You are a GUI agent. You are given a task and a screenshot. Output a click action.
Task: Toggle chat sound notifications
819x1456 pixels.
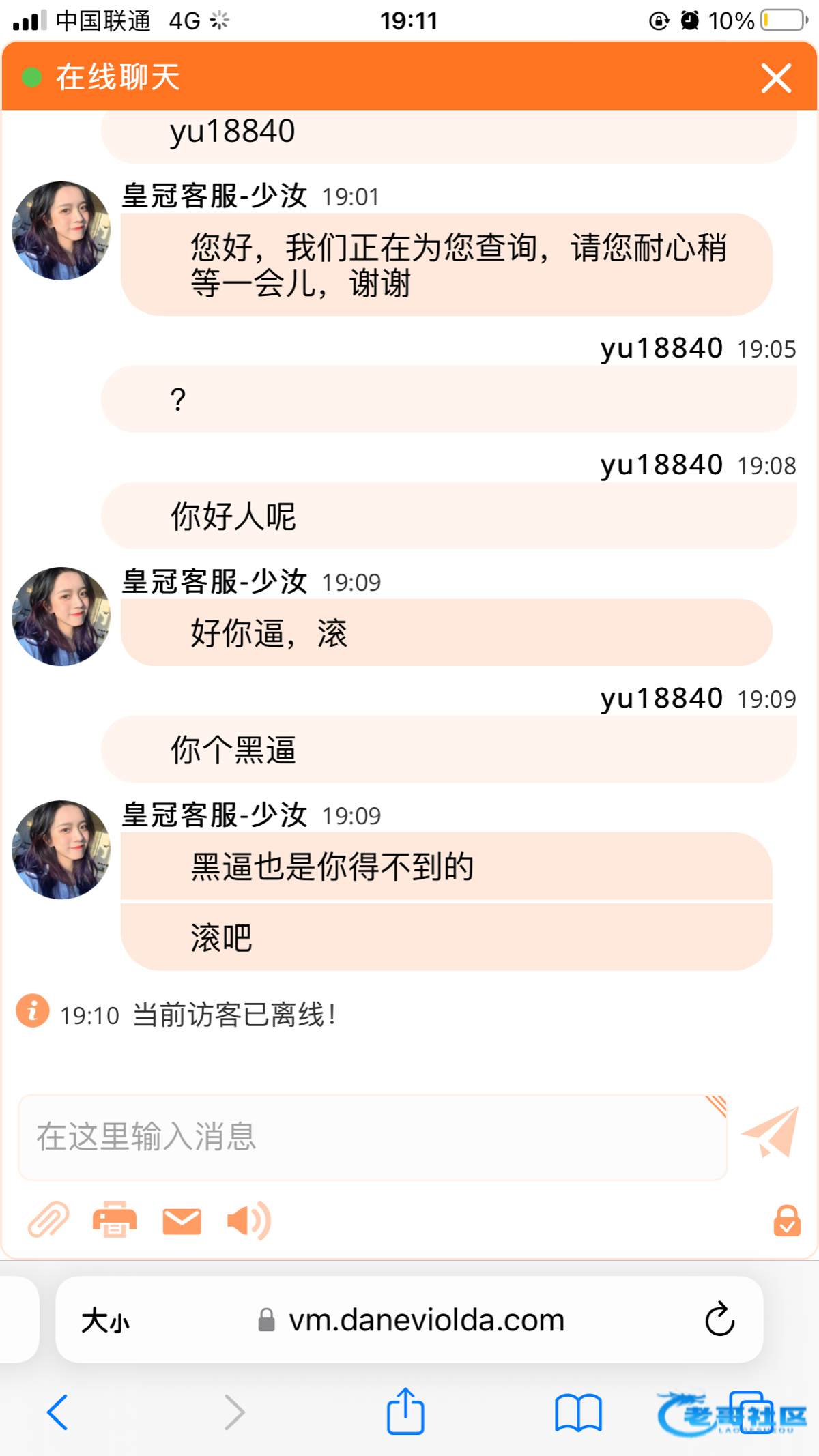pos(248,1221)
